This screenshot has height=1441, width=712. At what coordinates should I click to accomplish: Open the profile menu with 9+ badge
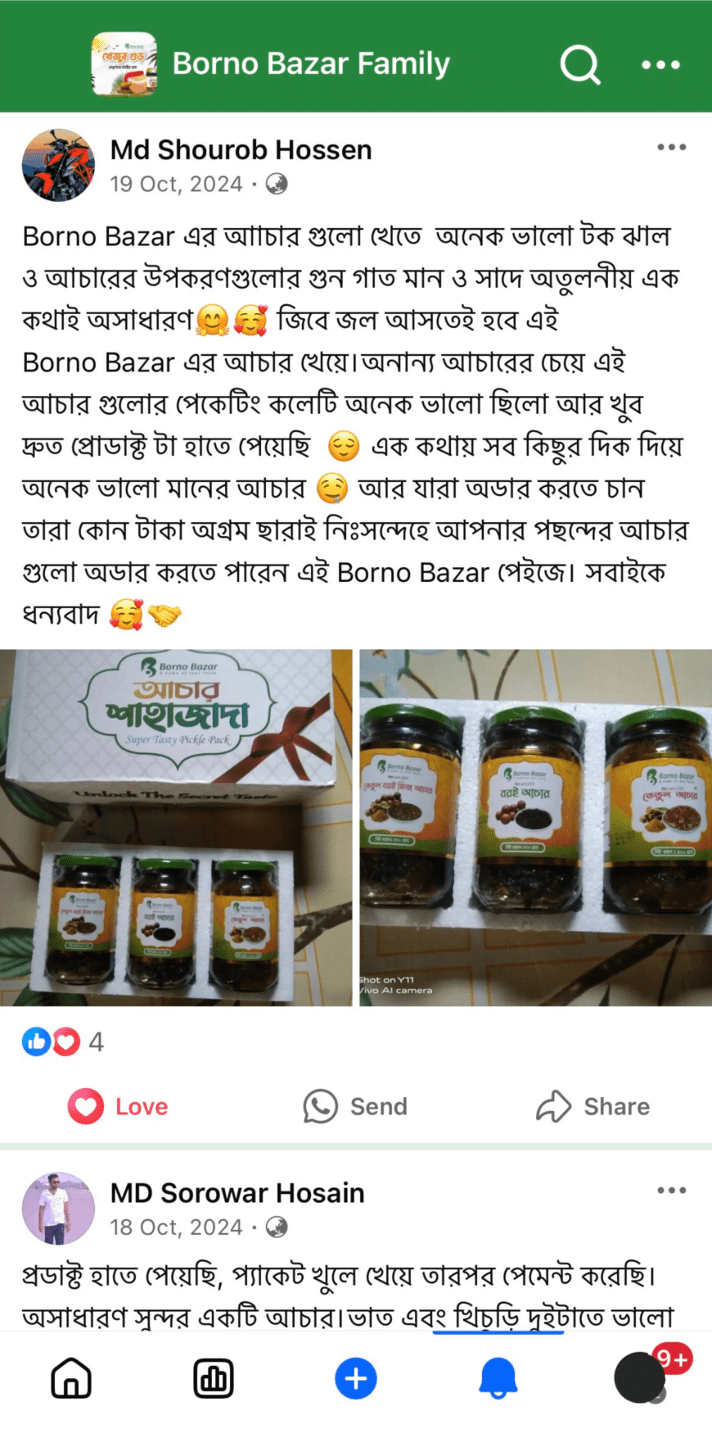pyautogui.click(x=640, y=1380)
